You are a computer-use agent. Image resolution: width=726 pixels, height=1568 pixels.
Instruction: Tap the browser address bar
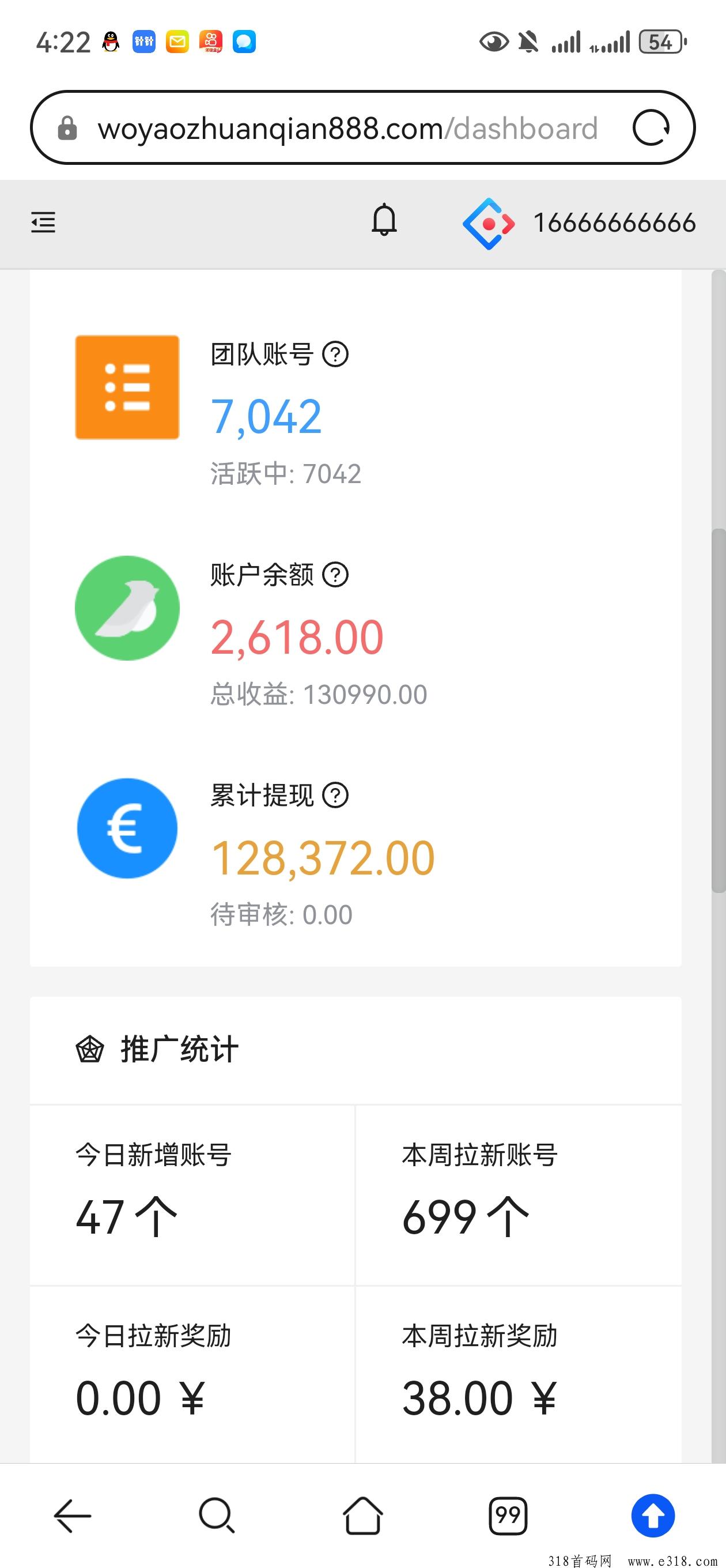[x=347, y=129]
